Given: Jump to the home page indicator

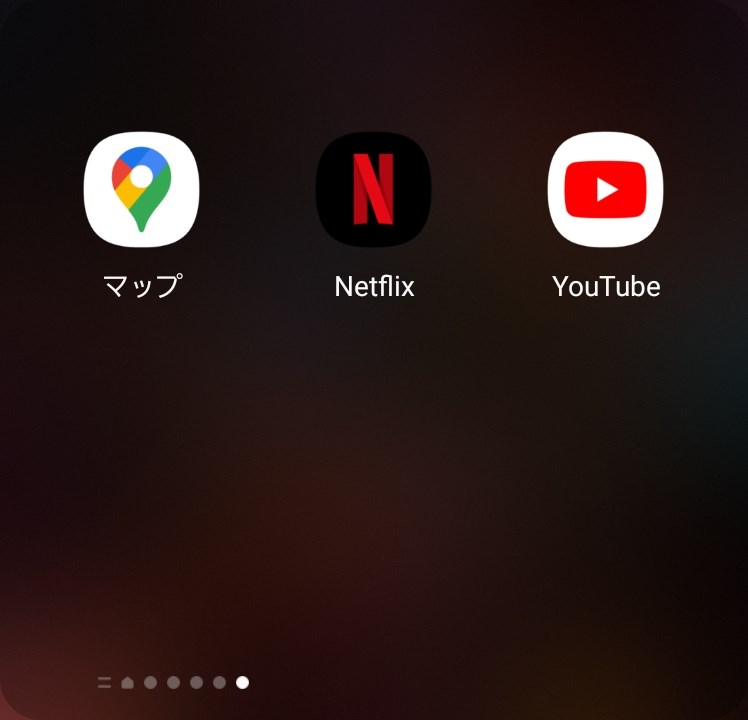Looking at the screenshot, I should coord(127,683).
